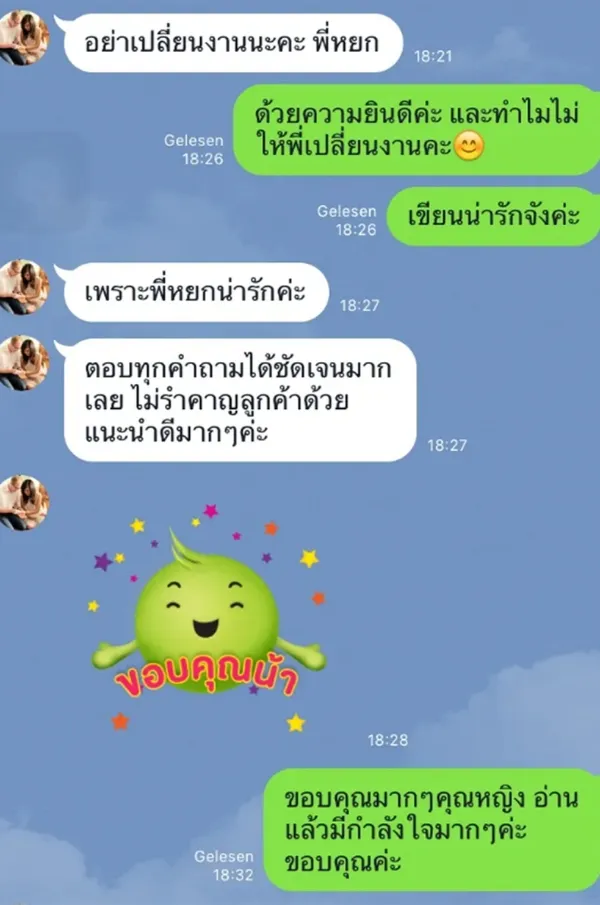Viewport: 600px width, 905px height.
Task: Tap the profile photo beside "เพราะพี่หยกน่ารักค่ะ"
Action: [x=24, y=287]
